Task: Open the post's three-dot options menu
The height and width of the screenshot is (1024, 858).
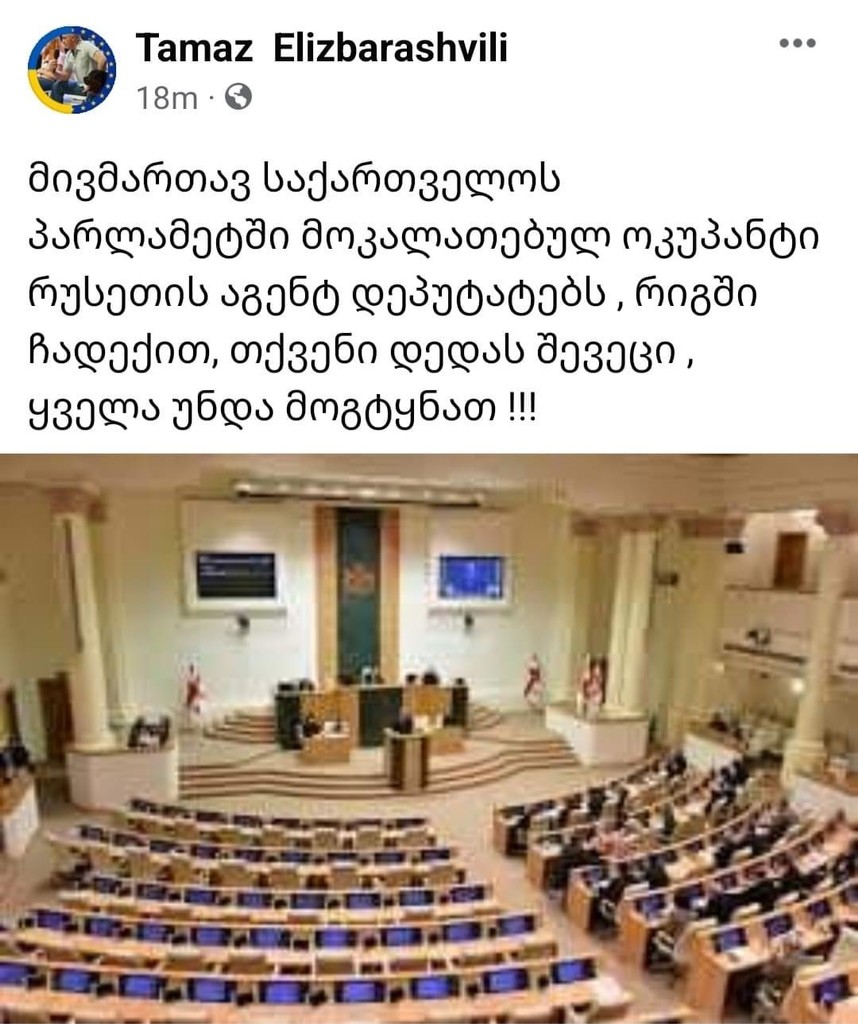Action: (x=797, y=44)
